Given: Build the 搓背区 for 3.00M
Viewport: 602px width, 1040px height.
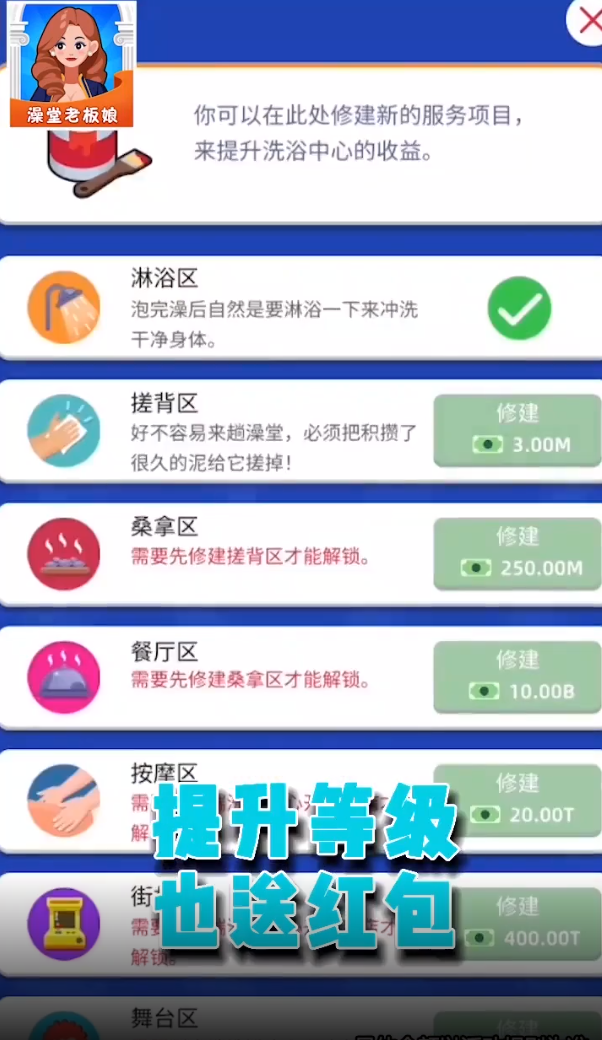Looking at the screenshot, I should 517,430.
